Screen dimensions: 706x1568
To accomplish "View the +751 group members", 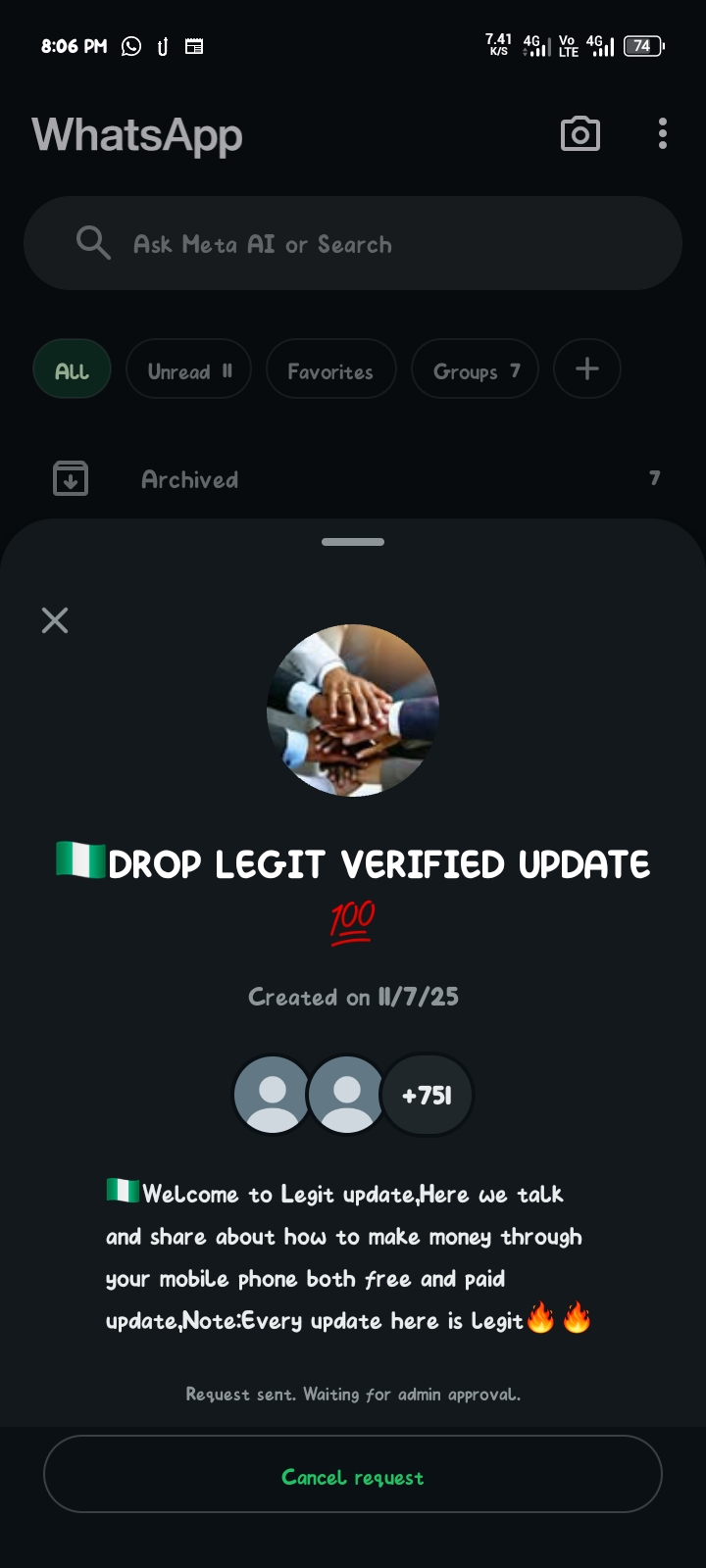I will (428, 1095).
